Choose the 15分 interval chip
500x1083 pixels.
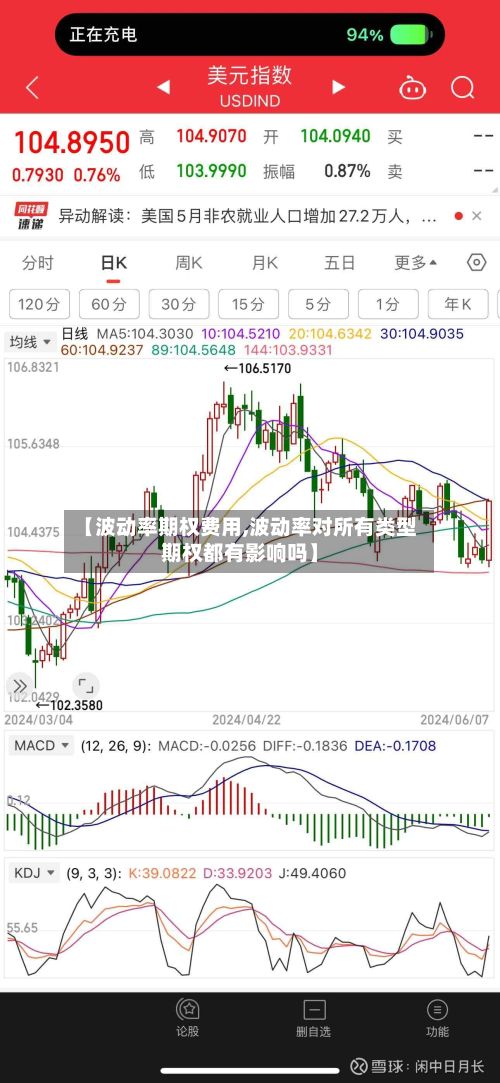(x=249, y=304)
